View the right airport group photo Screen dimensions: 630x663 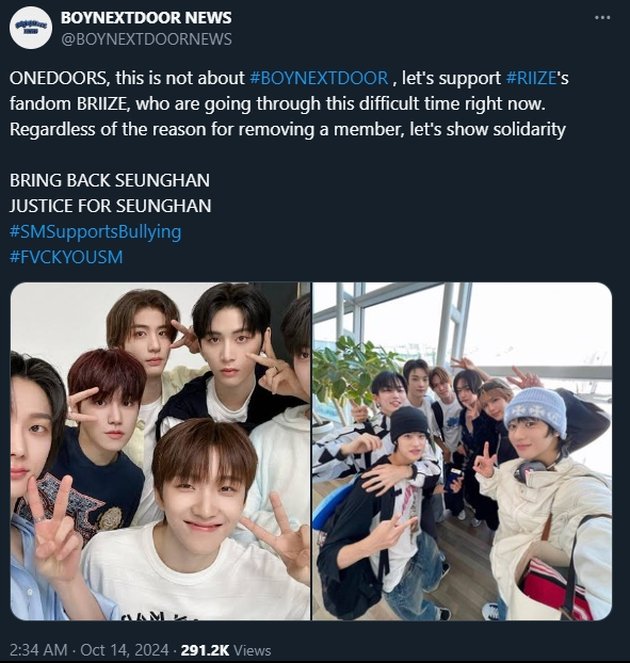pos(462,450)
